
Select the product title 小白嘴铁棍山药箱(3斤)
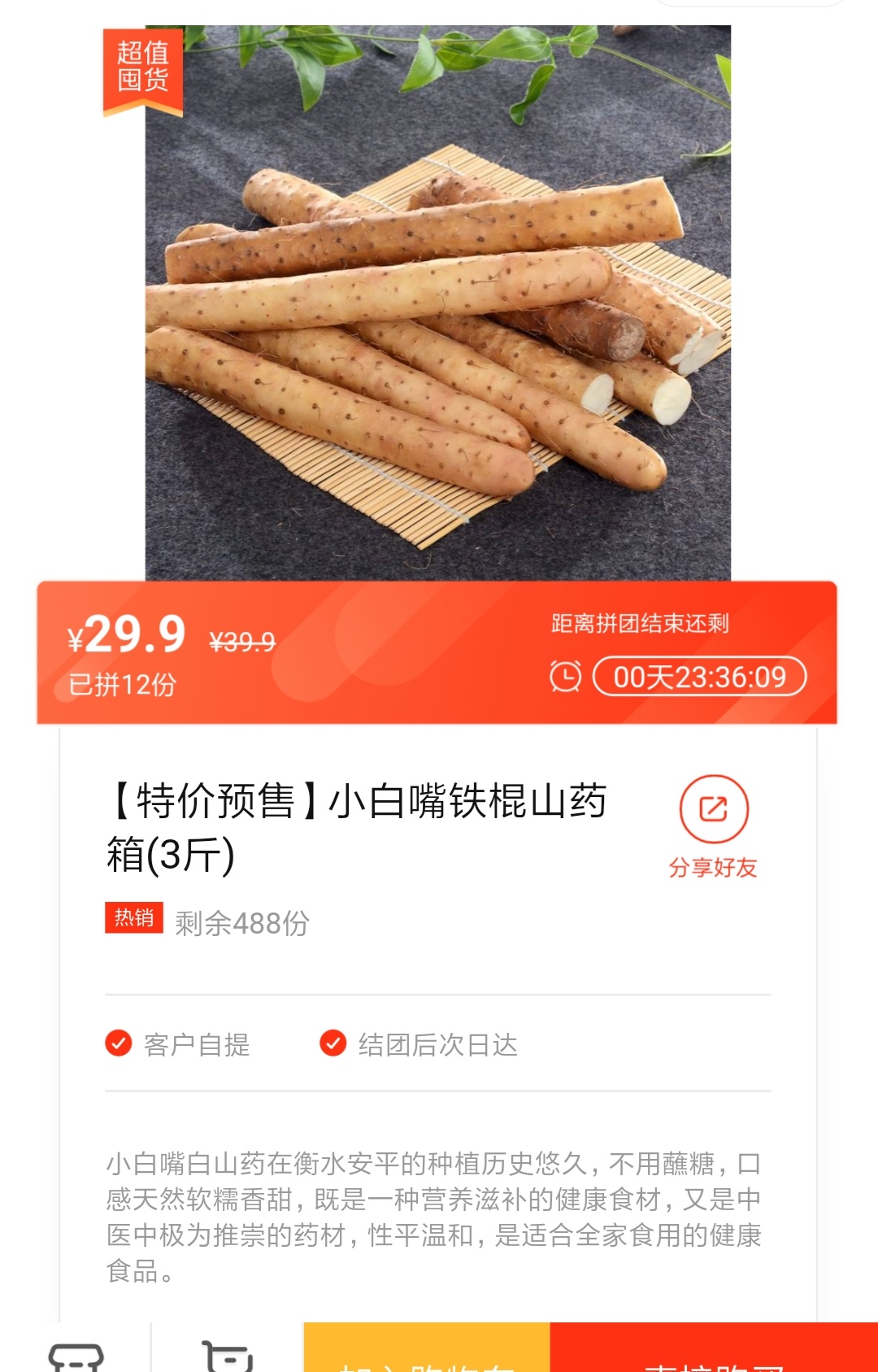point(358,821)
